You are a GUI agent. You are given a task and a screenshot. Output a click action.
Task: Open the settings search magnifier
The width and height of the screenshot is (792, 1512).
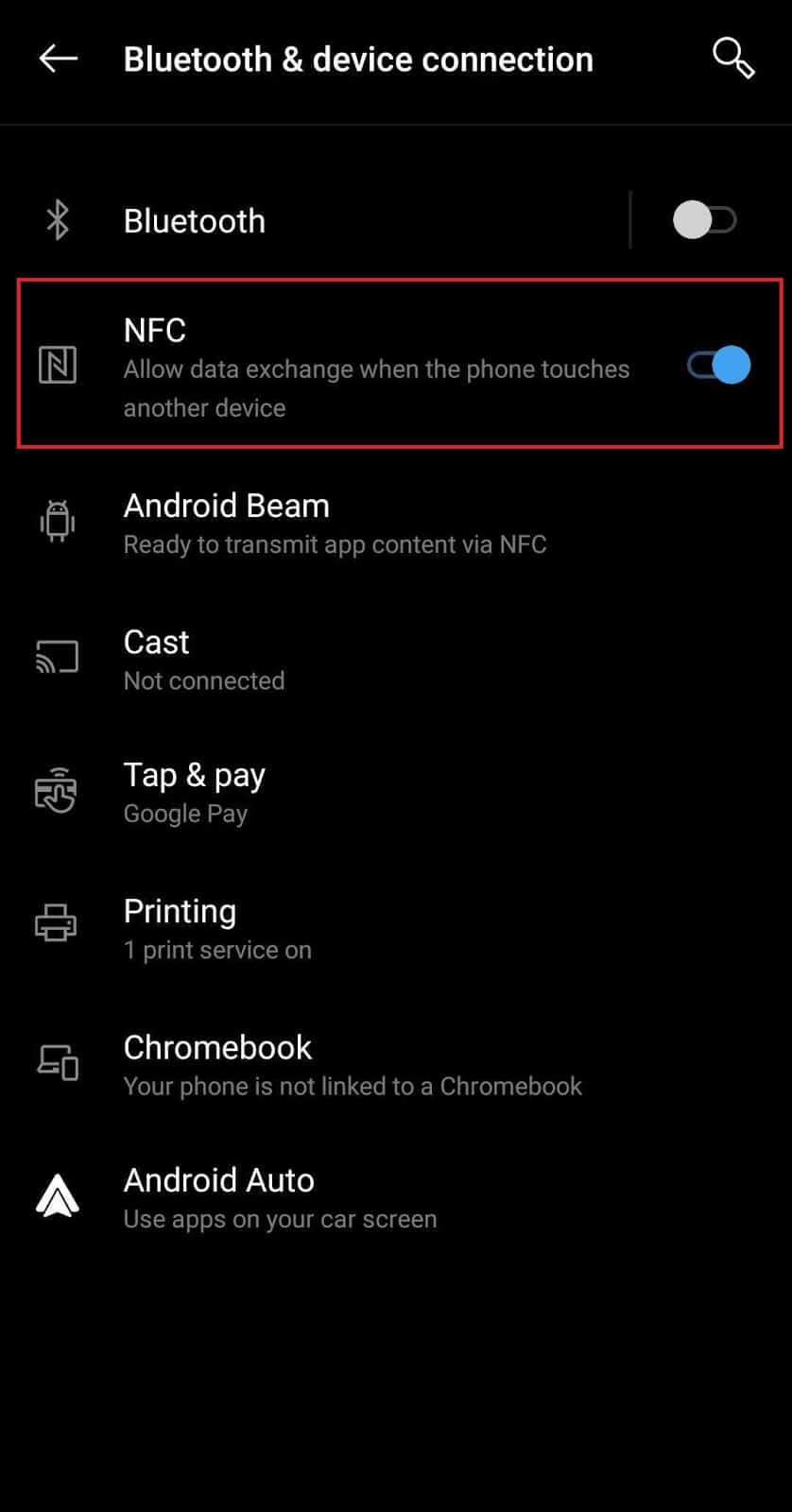[732, 59]
